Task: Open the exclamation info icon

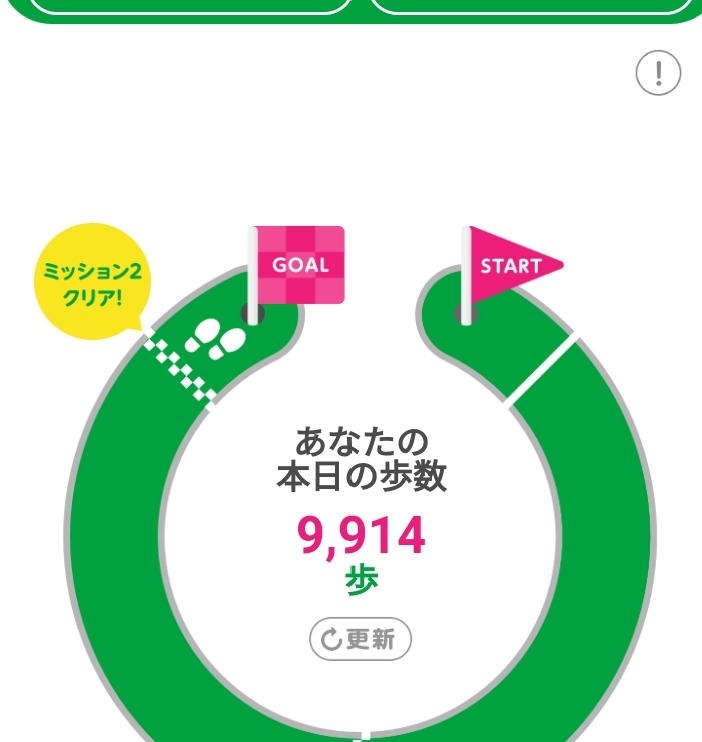Action: 658,73
